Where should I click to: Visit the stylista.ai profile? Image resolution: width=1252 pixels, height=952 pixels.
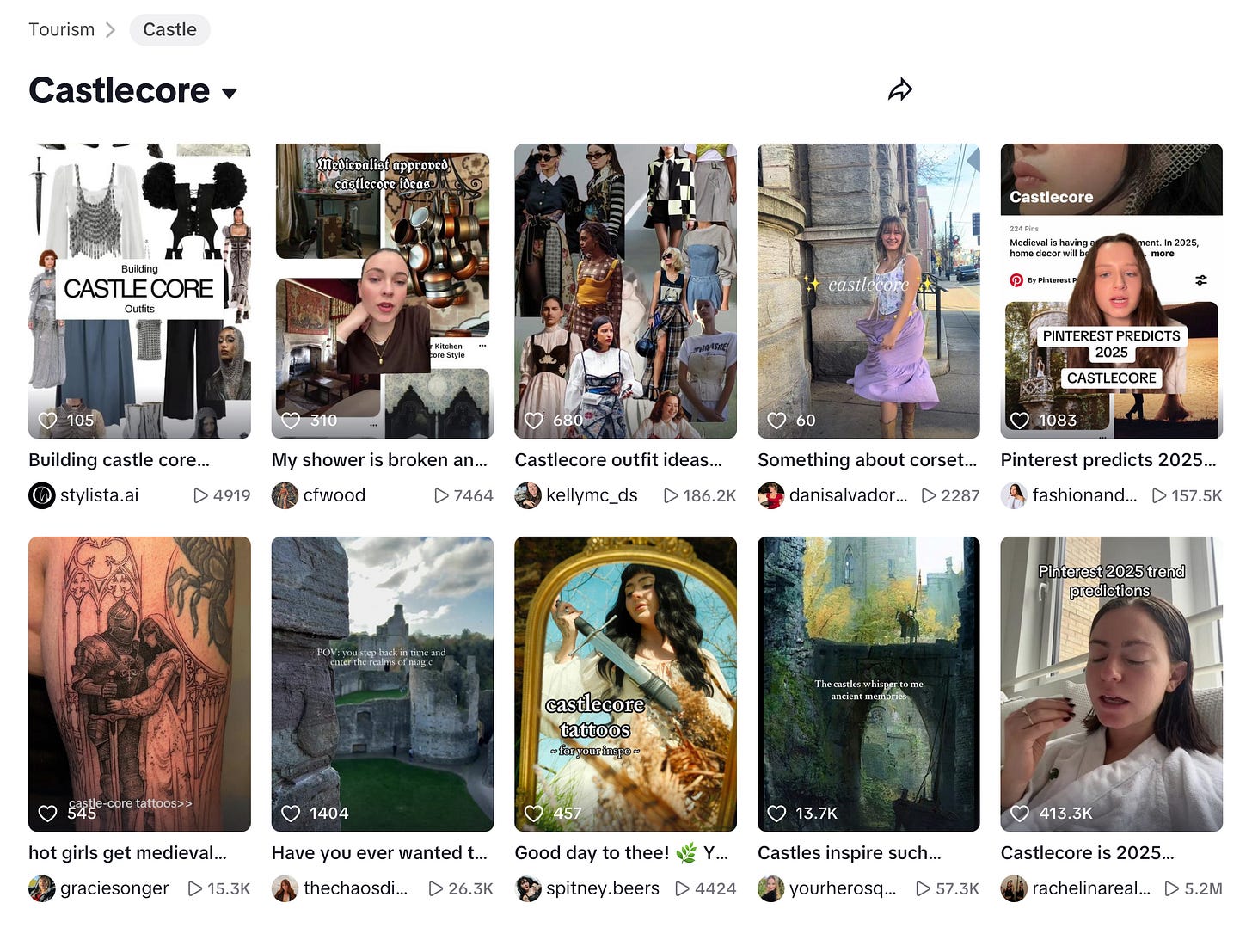(84, 495)
